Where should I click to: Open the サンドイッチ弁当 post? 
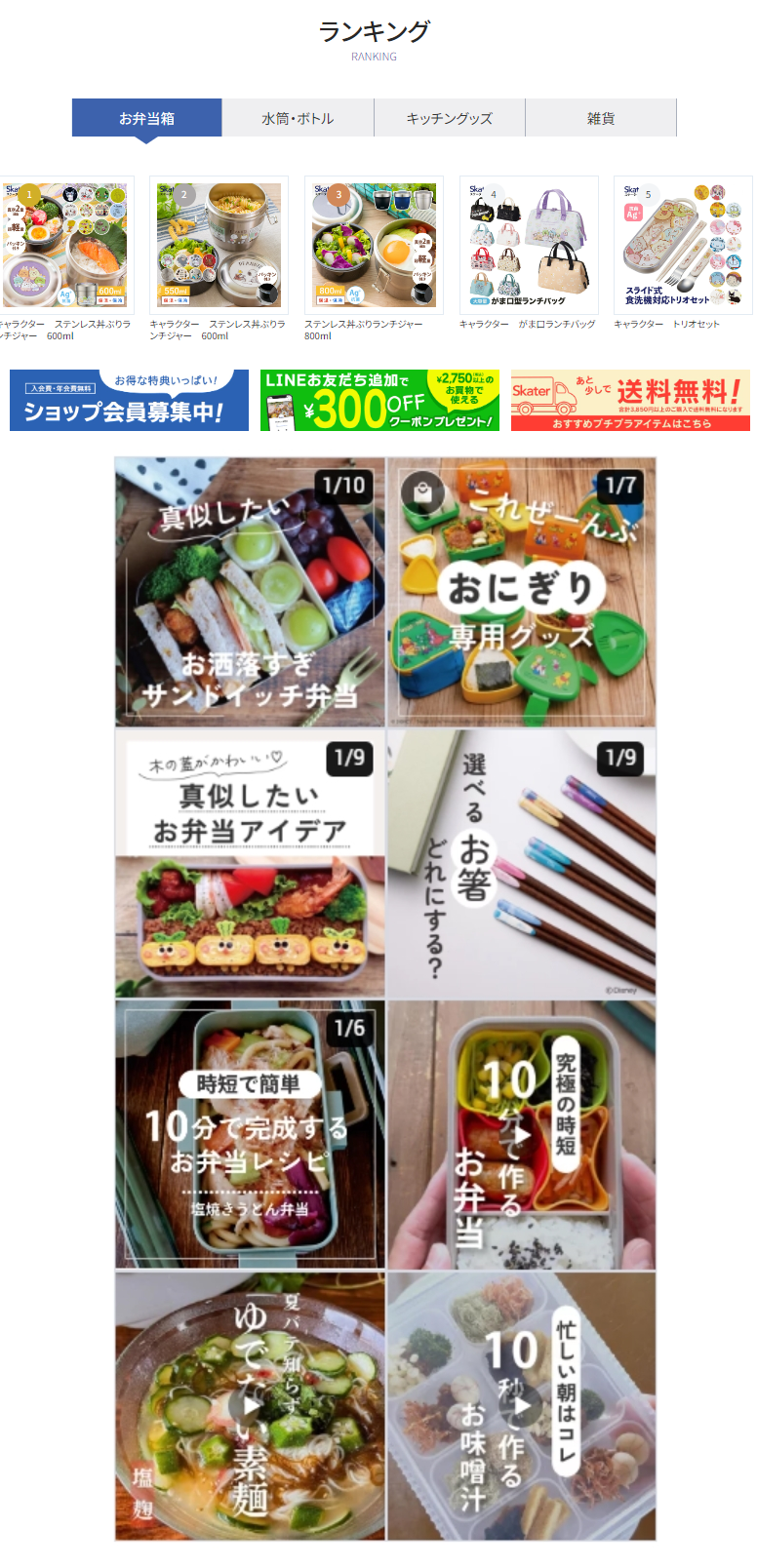tap(251, 590)
